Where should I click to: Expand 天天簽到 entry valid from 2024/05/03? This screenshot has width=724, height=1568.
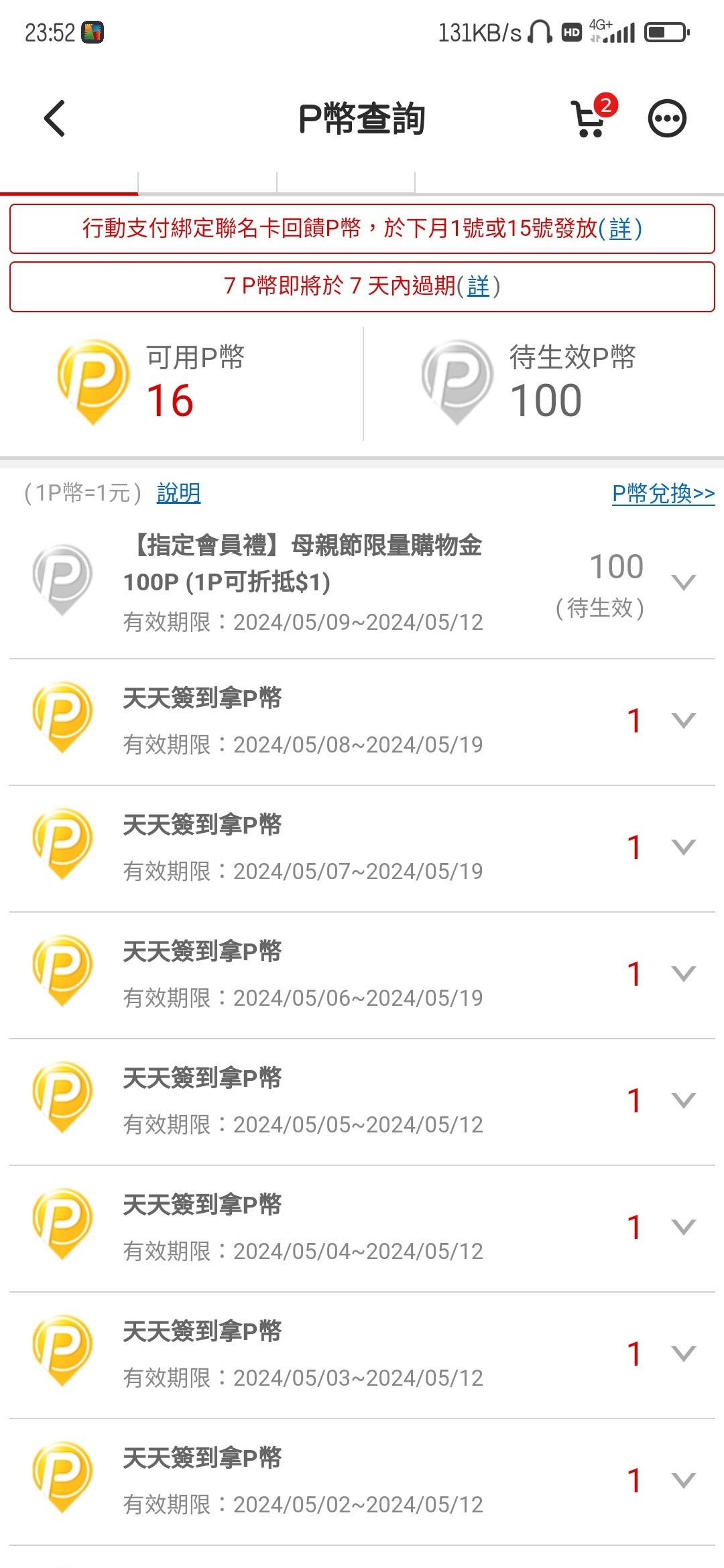(x=683, y=1354)
